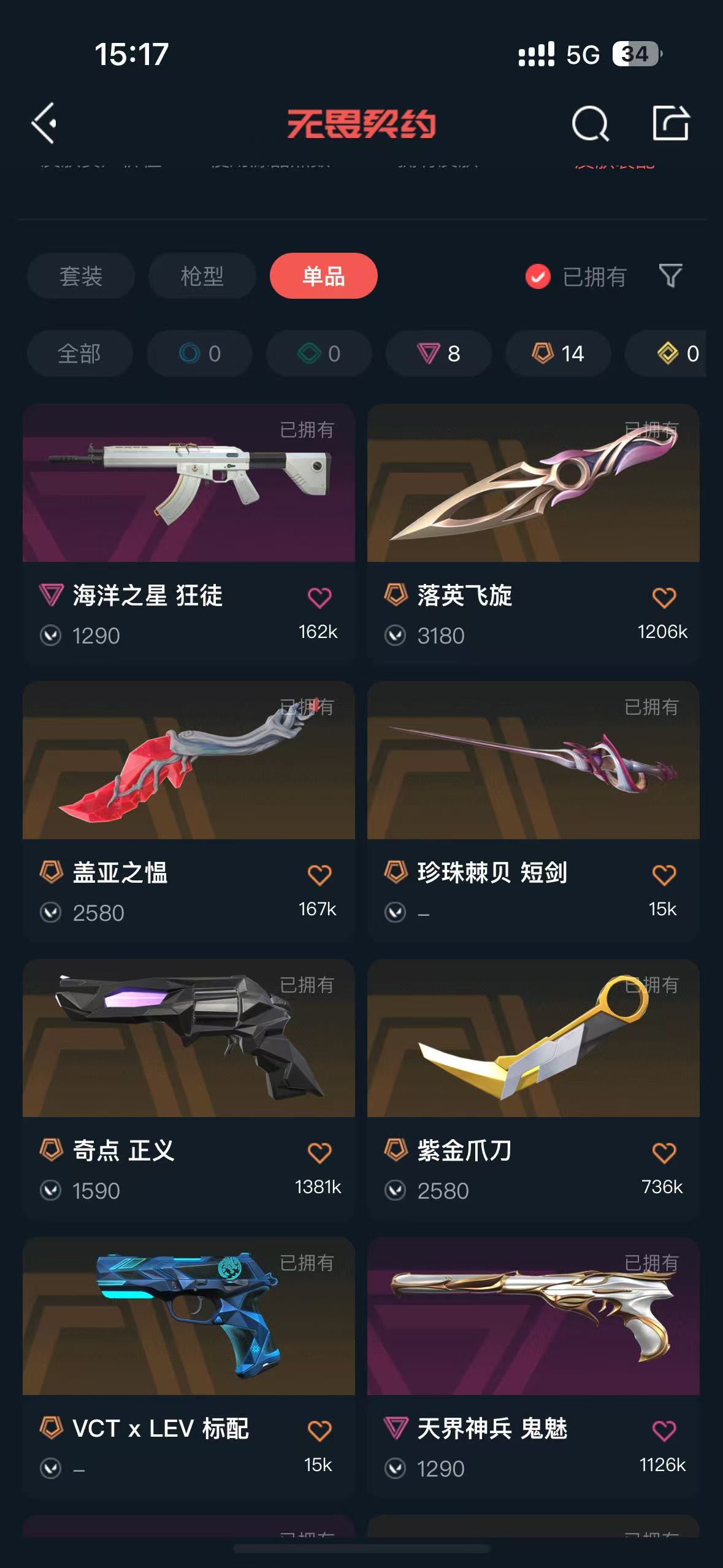The height and width of the screenshot is (1568, 723).
Task: Favorite the 珍珠棘贝 短剑 item
Action: 664,875
